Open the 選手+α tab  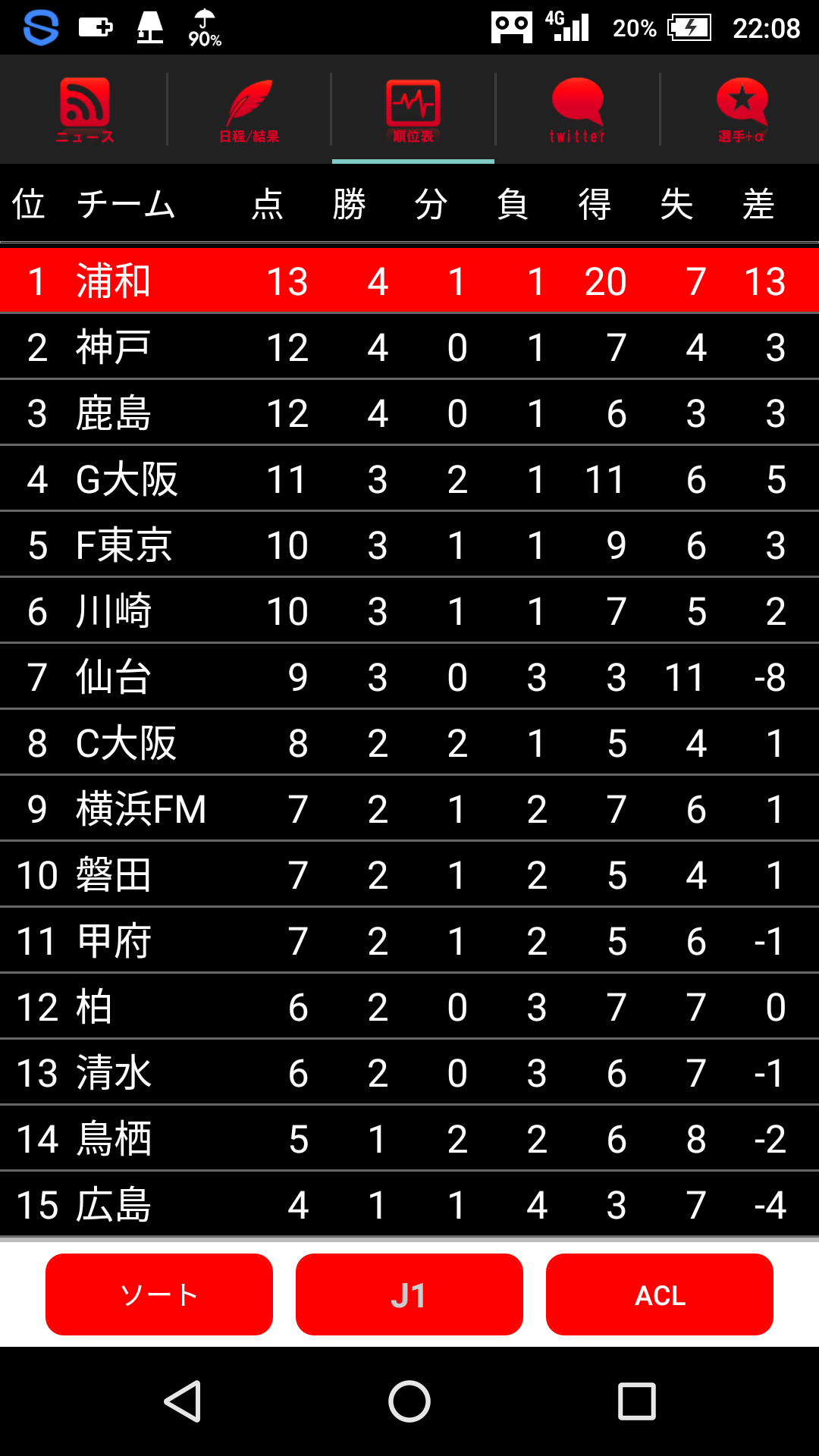pos(741,110)
